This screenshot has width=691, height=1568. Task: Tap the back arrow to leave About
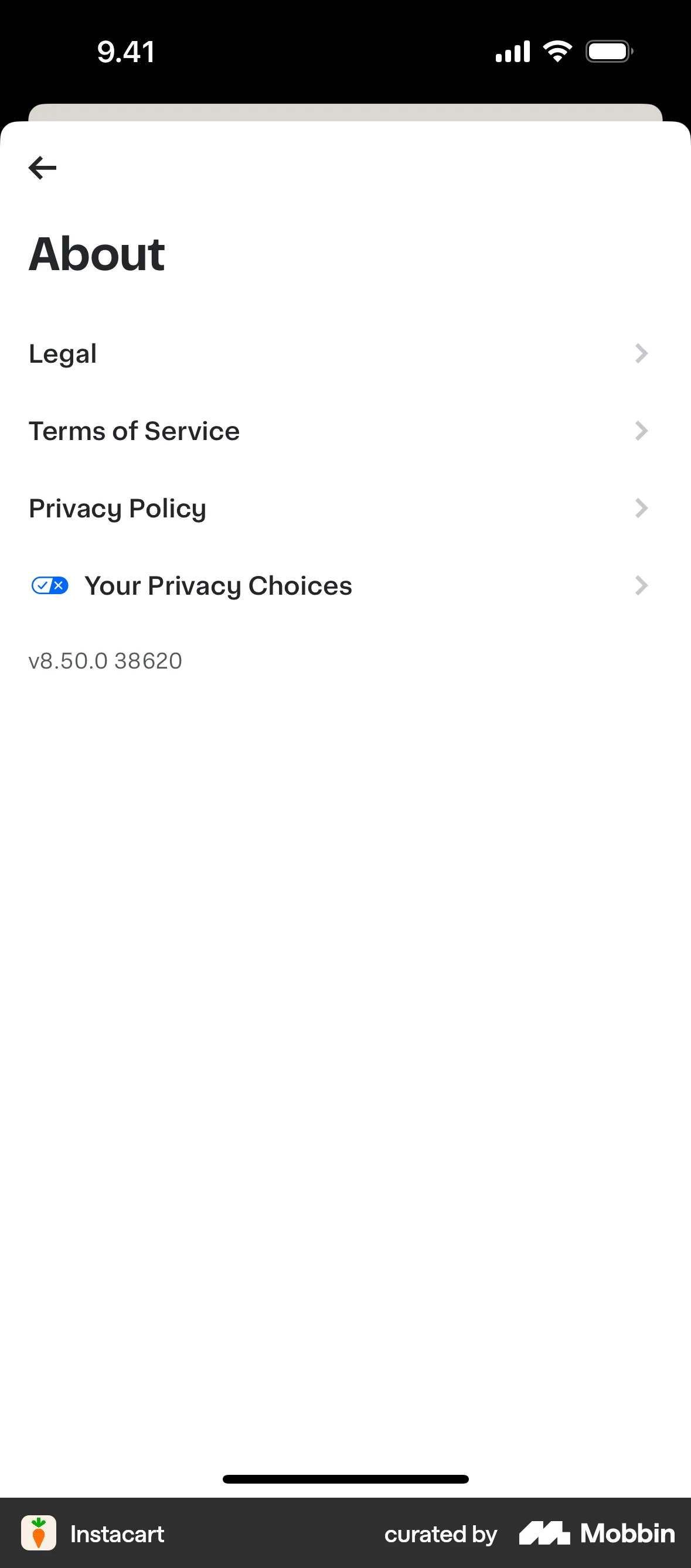coord(42,167)
